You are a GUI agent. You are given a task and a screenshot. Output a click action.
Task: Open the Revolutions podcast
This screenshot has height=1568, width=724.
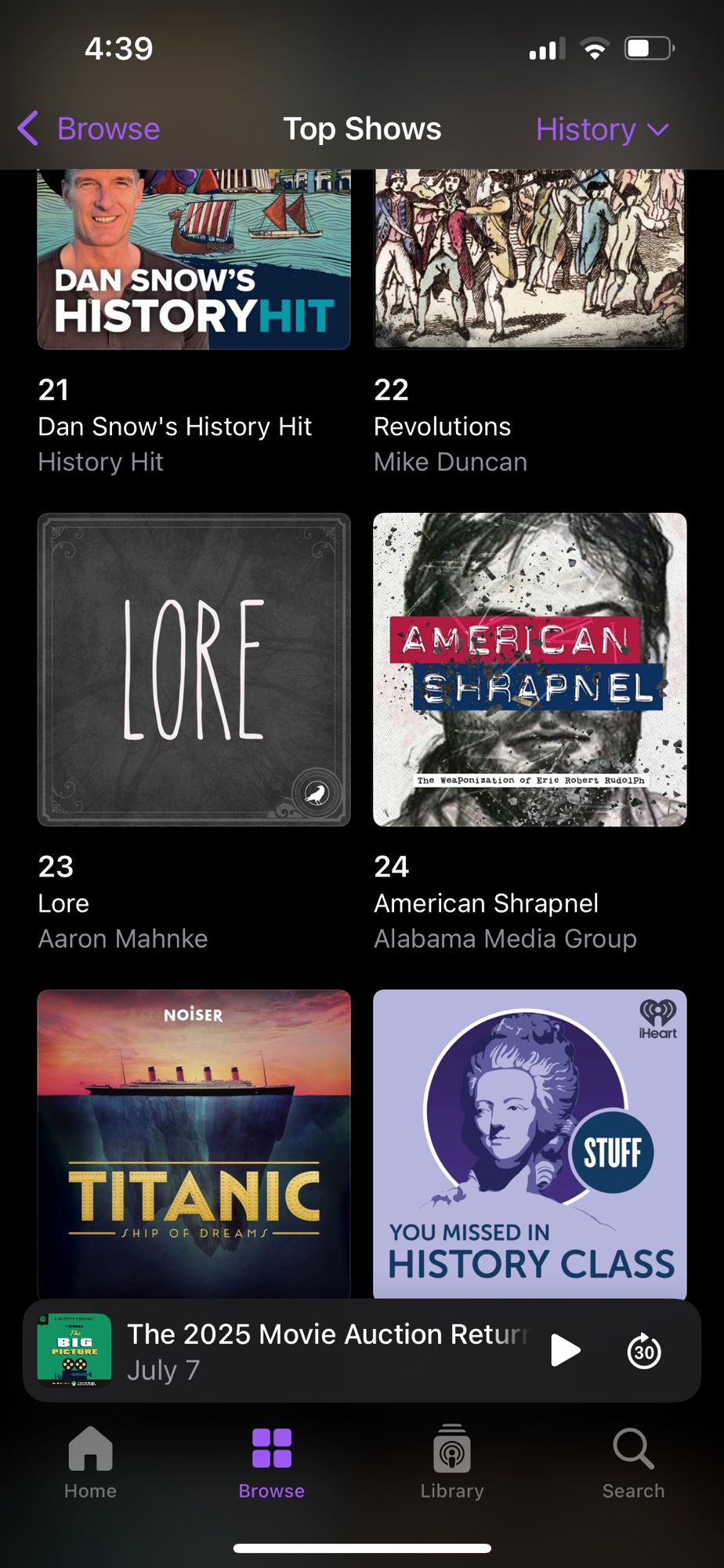pos(530,259)
